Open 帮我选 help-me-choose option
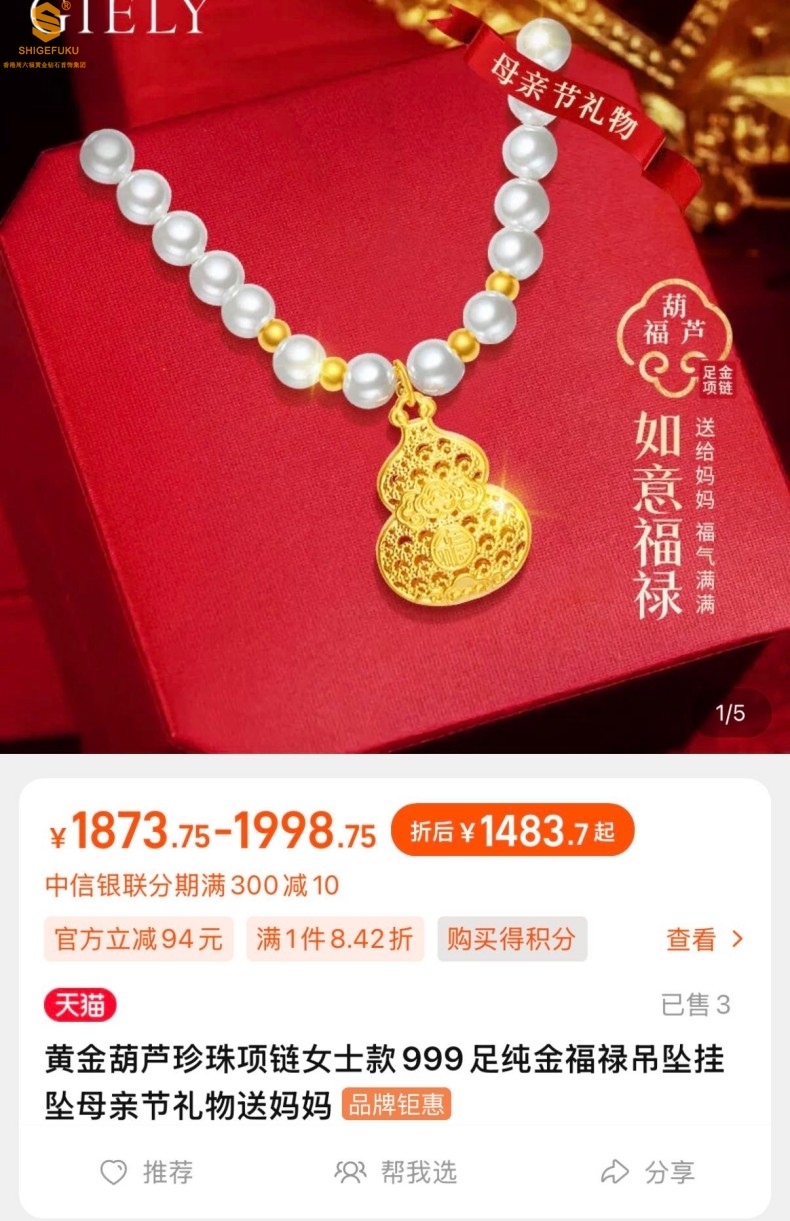The image size is (790, 1221). point(396,1172)
